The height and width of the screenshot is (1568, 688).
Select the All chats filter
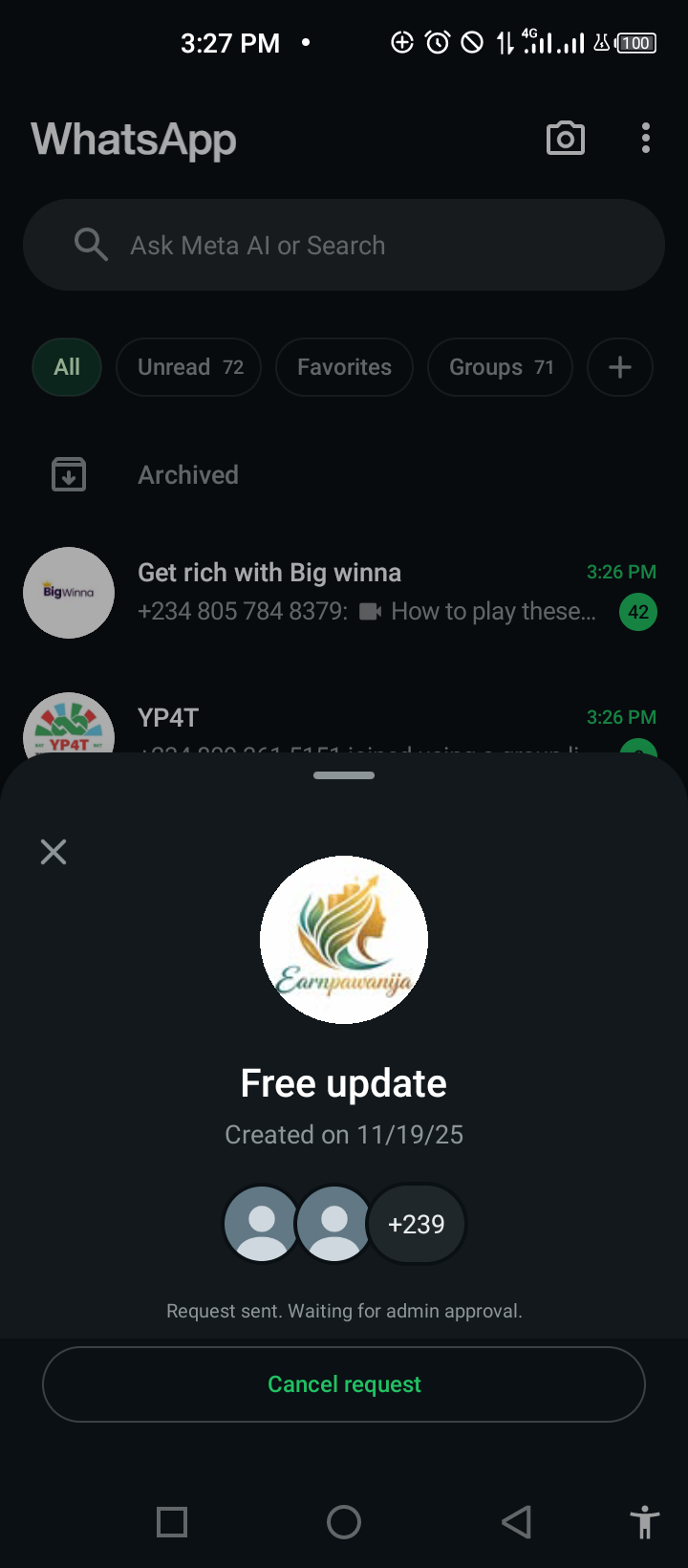pyautogui.click(x=67, y=367)
